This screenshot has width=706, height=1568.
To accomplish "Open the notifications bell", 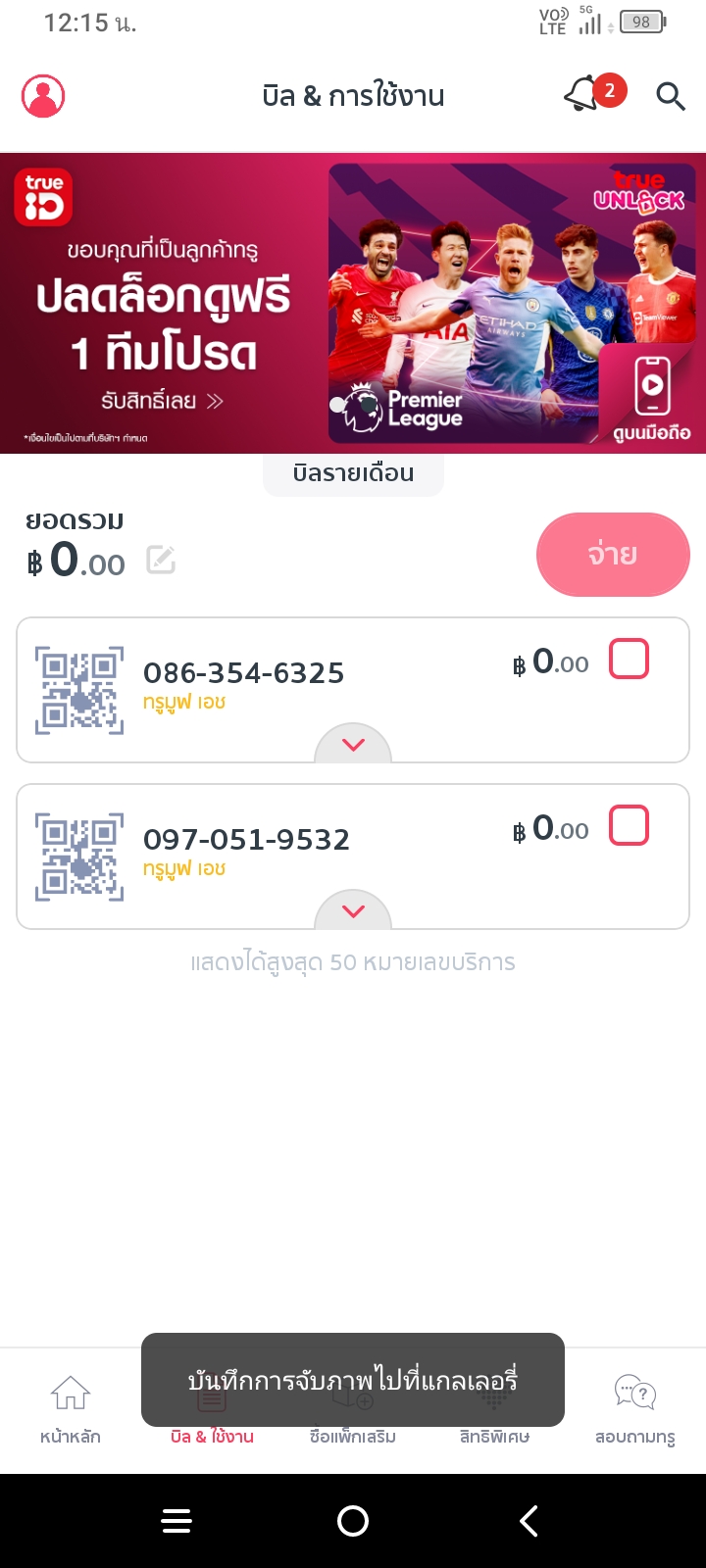I will click(x=582, y=95).
